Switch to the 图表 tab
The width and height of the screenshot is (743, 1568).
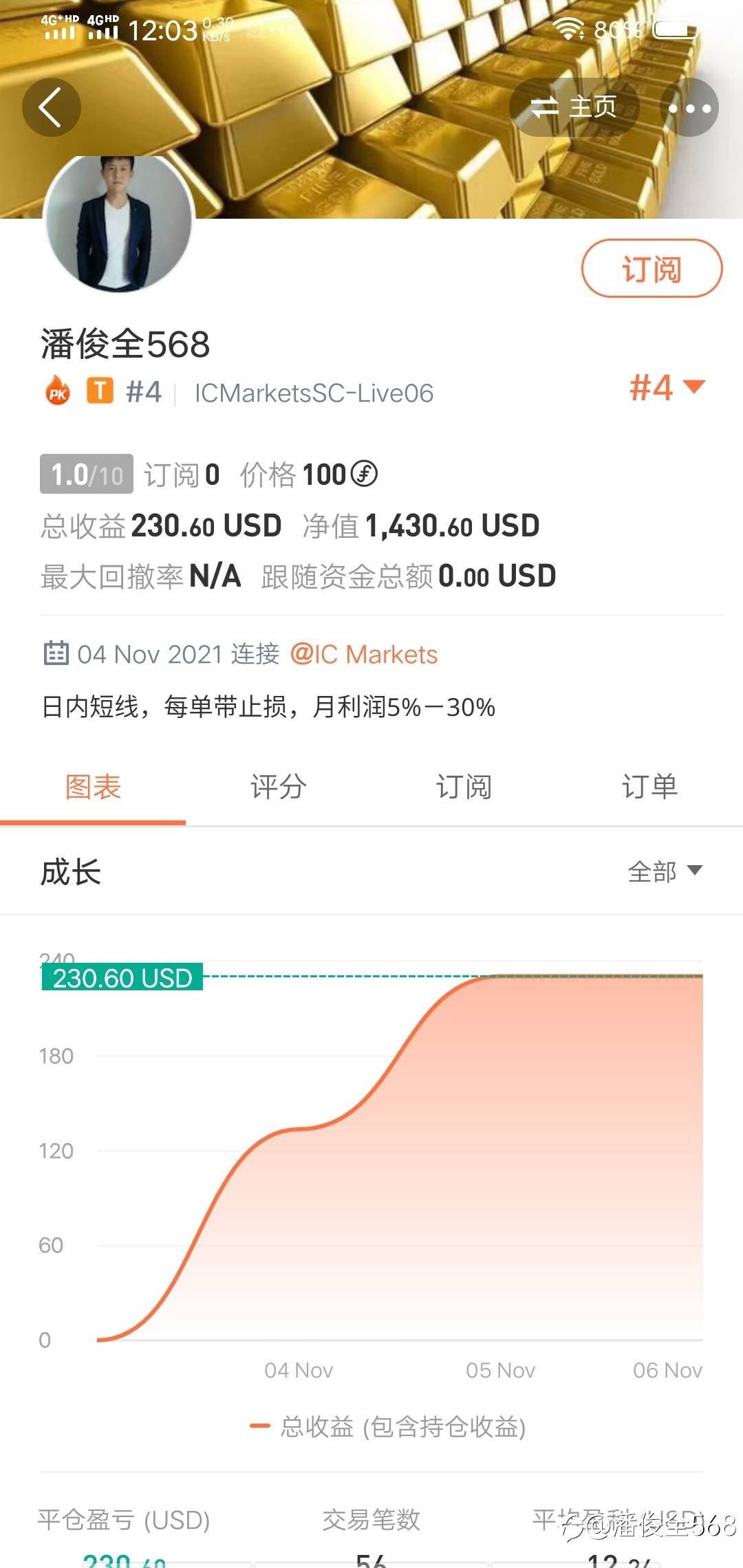pos(93,787)
